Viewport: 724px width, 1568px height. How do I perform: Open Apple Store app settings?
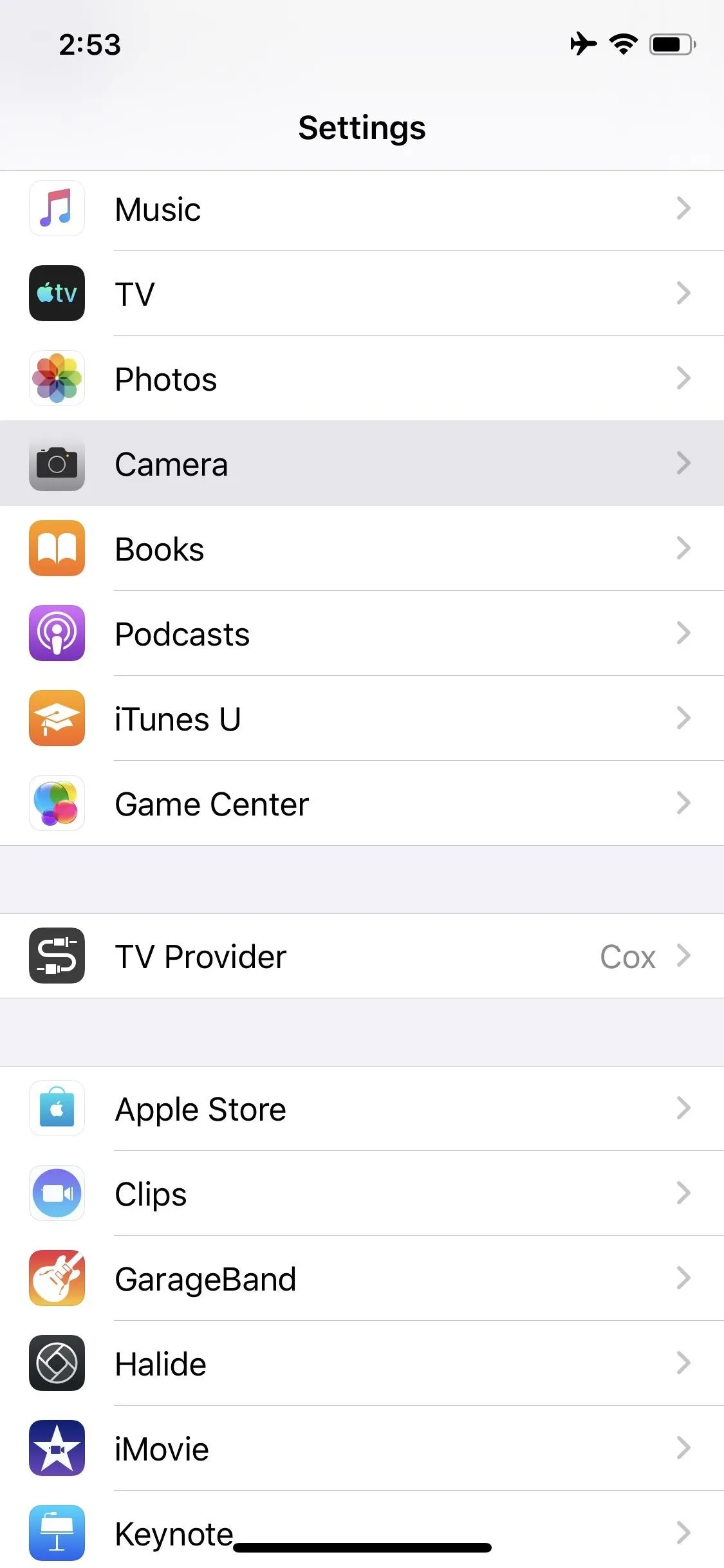[x=362, y=1108]
